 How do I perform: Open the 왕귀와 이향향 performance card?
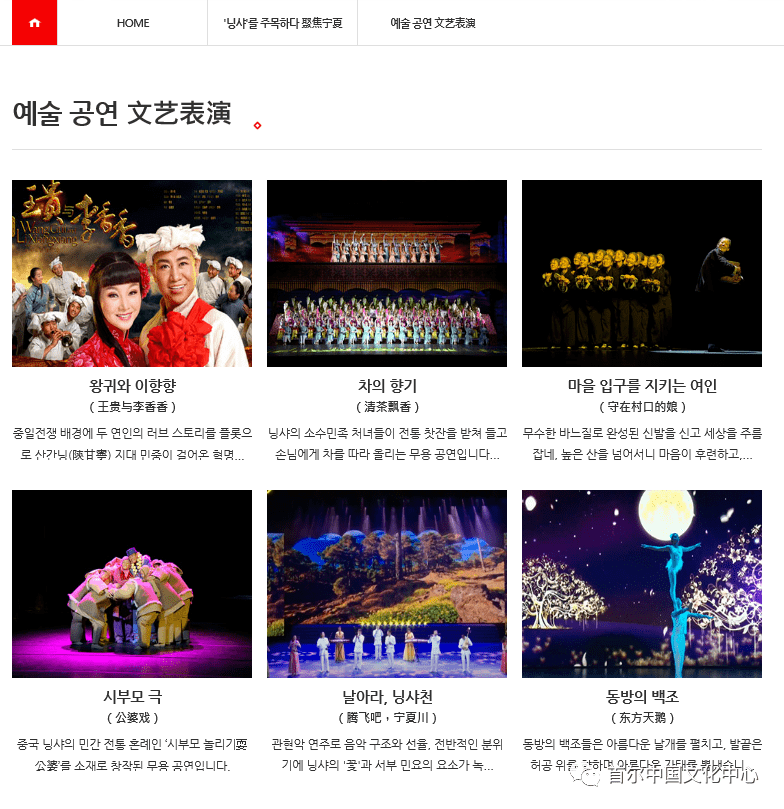pos(132,274)
